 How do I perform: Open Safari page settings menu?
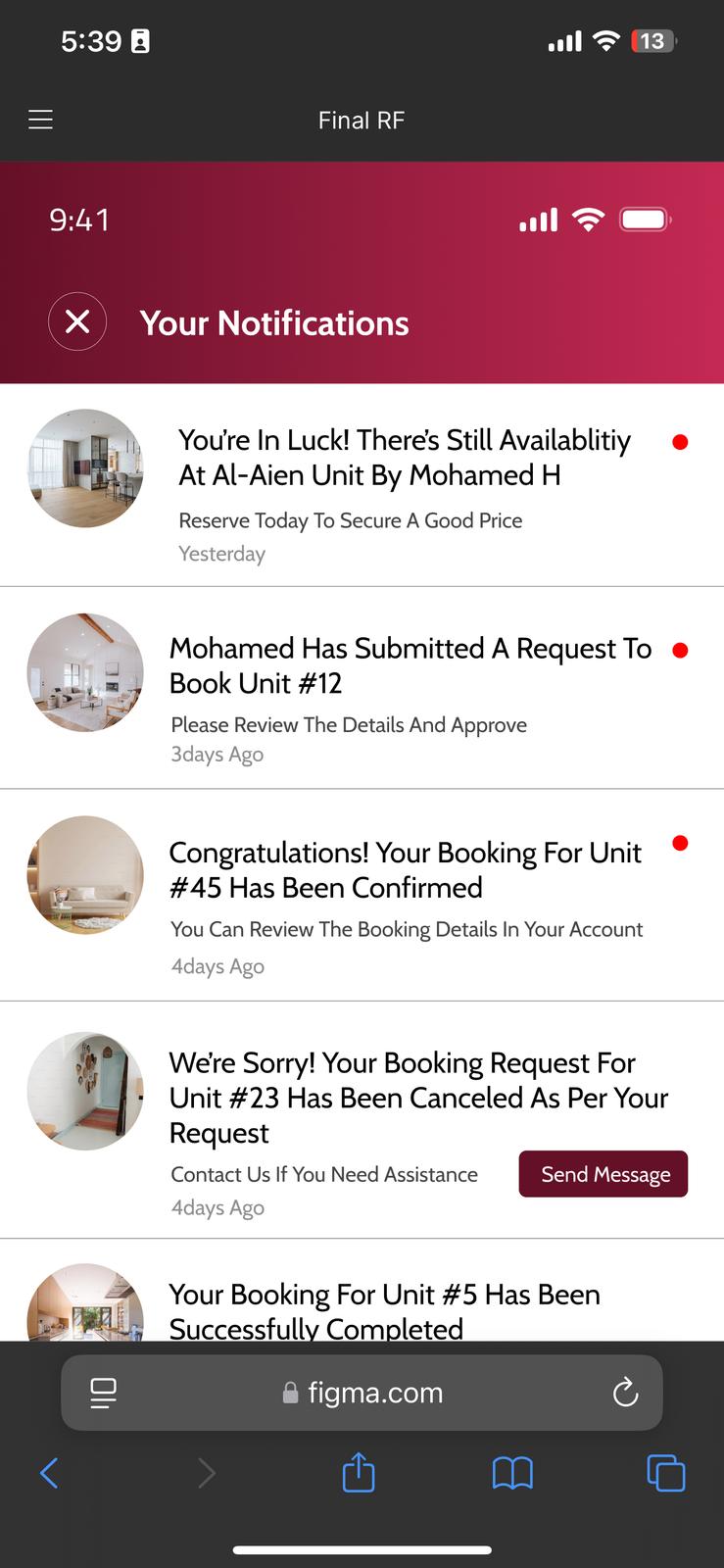point(103,1393)
